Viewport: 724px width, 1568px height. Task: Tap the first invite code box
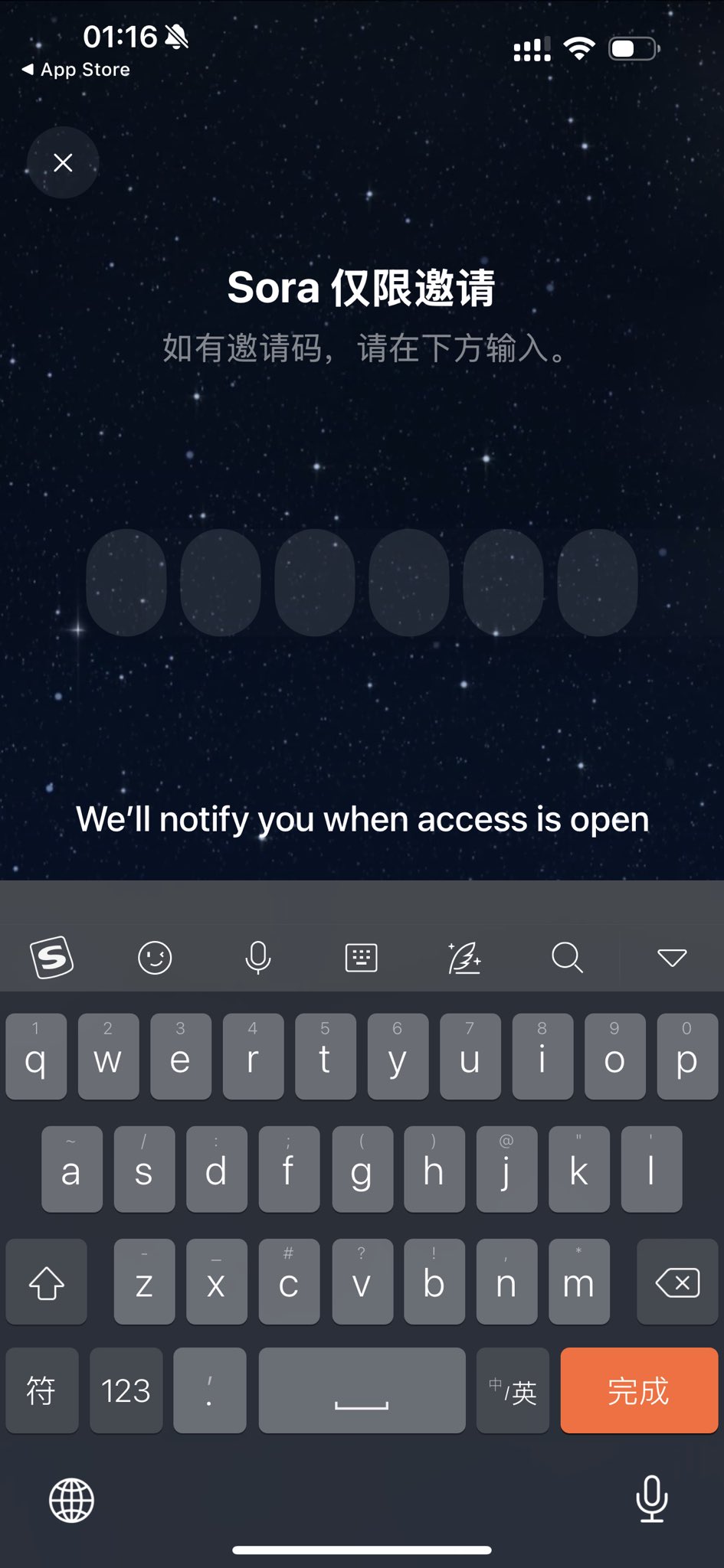[126, 582]
